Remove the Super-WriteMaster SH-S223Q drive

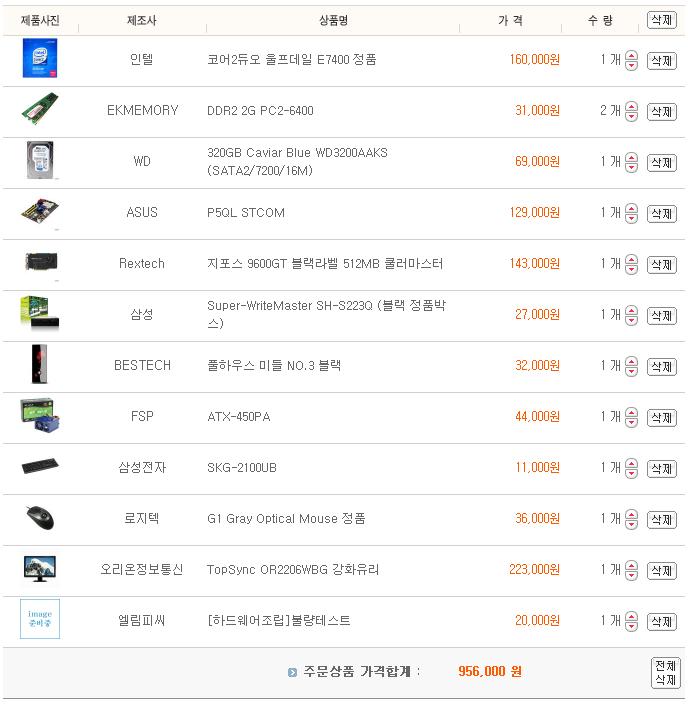click(x=661, y=316)
